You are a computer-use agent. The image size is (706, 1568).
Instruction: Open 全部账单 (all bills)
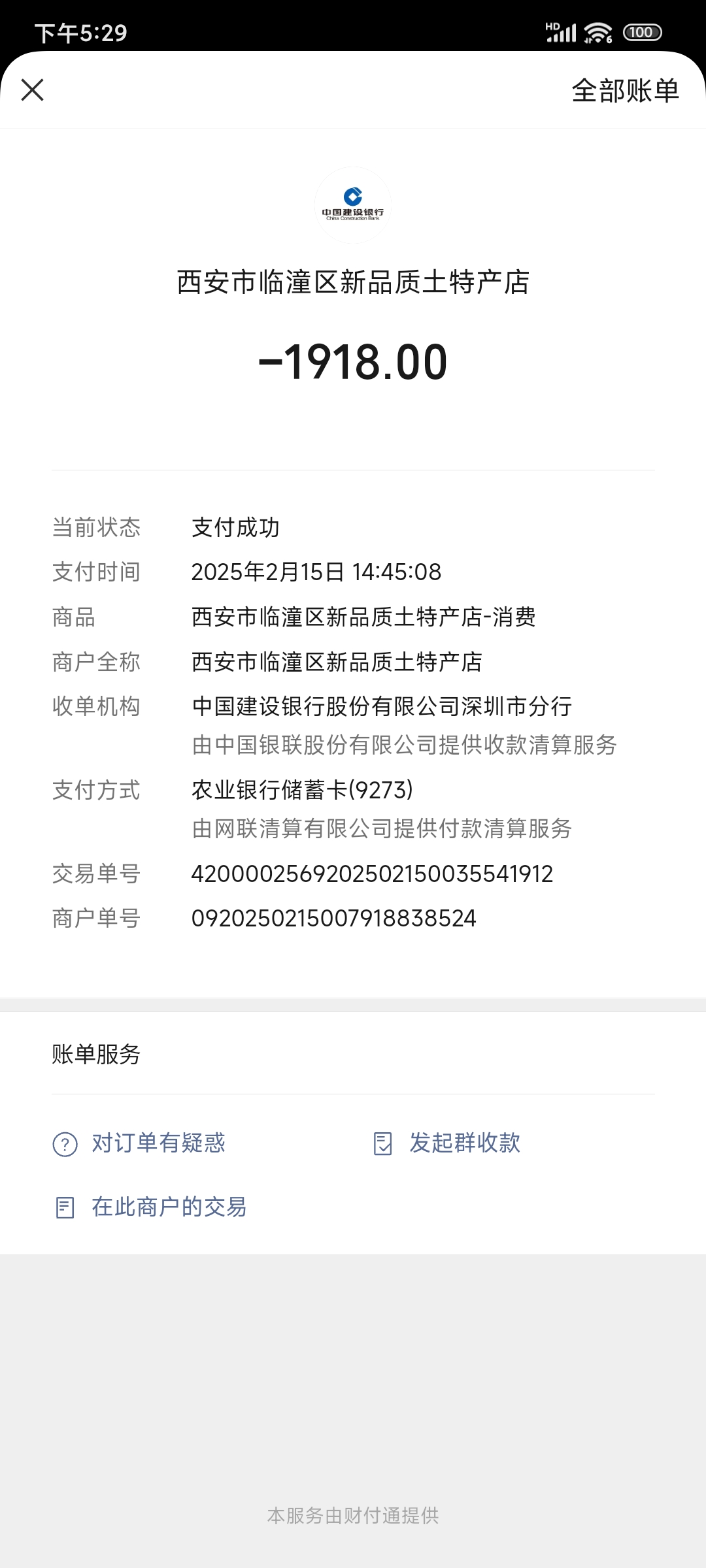625,91
